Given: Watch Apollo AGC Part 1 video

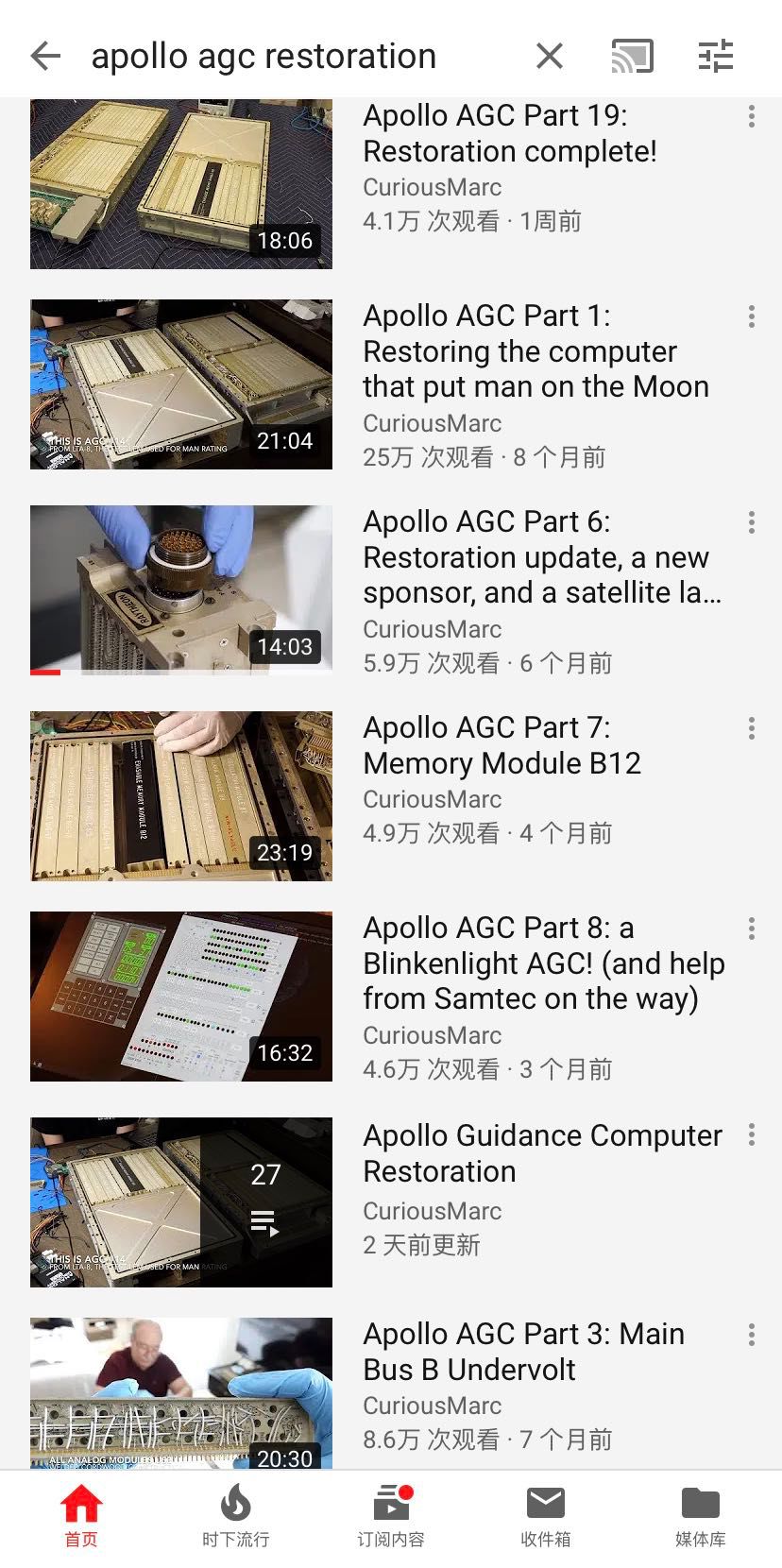Looking at the screenshot, I should [181, 384].
